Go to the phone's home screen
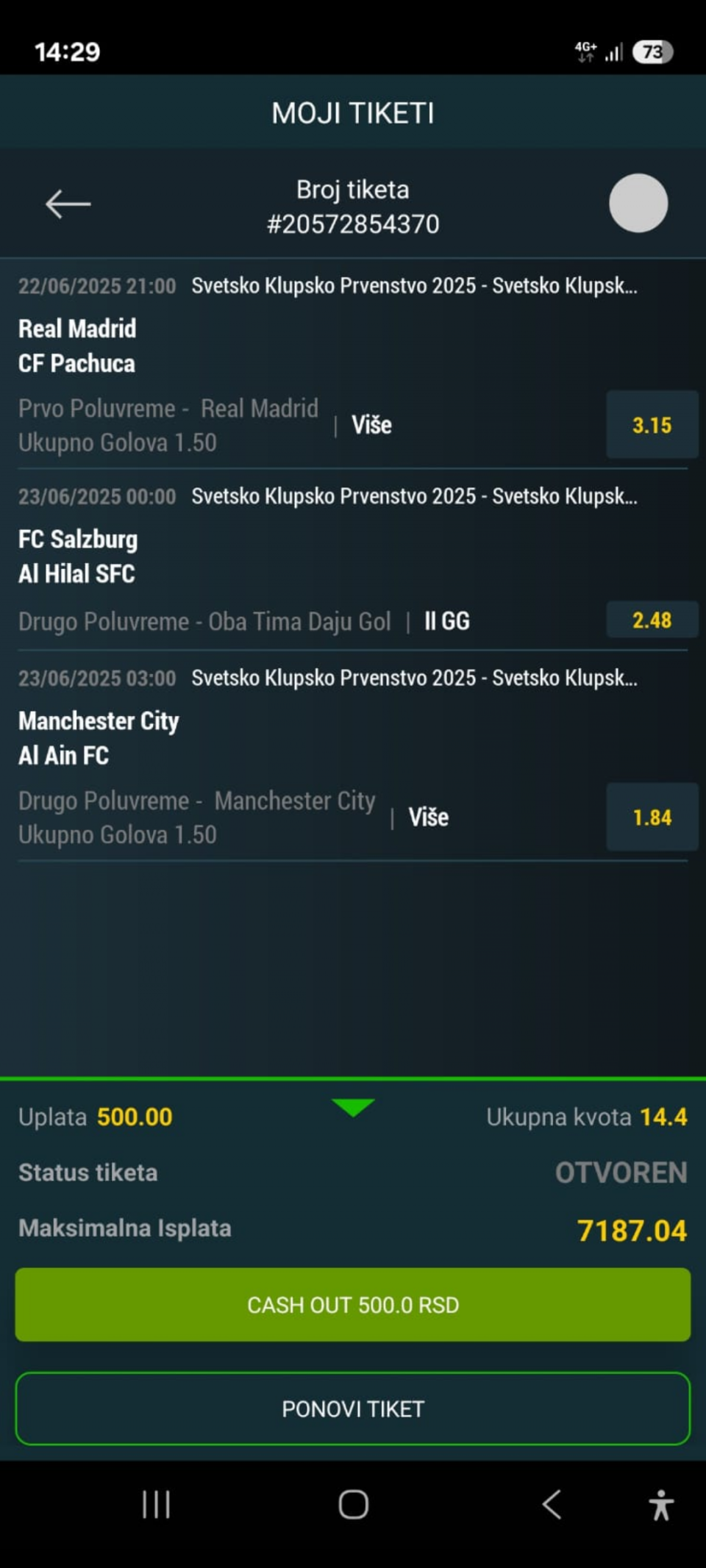Image resolution: width=706 pixels, height=1568 pixels. click(353, 1504)
